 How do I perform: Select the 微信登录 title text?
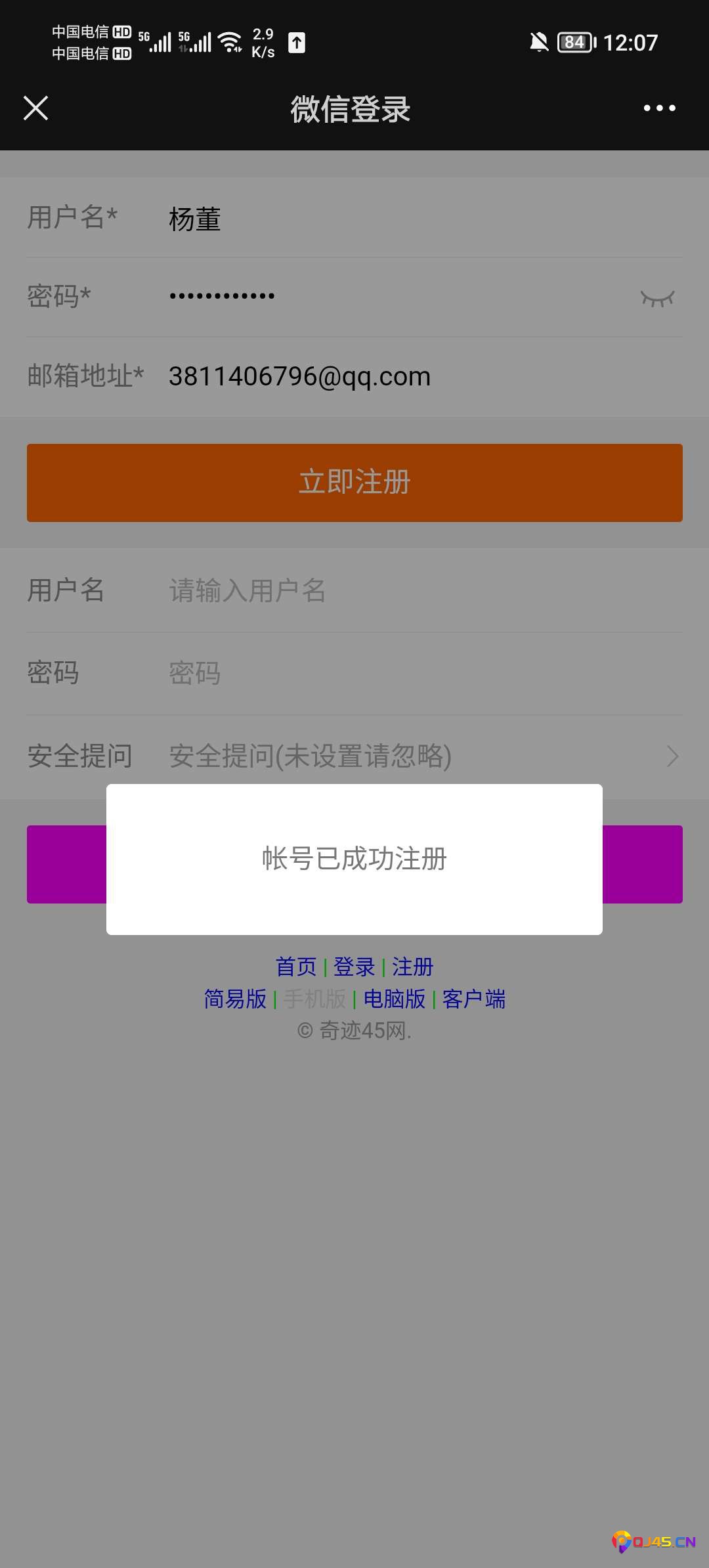click(350, 110)
